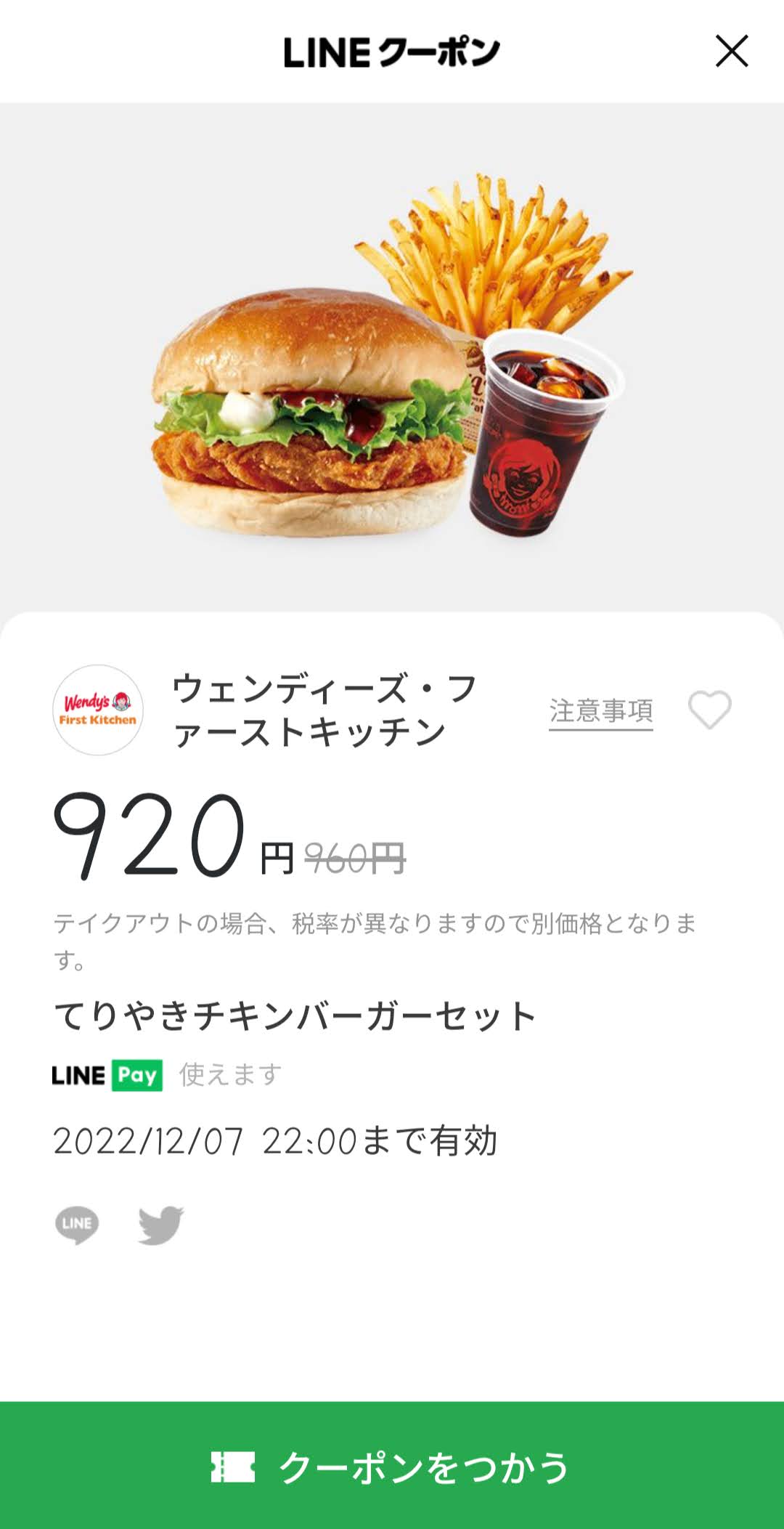Open the 注意事項 notes link
This screenshot has width=784, height=1529.
[601, 711]
